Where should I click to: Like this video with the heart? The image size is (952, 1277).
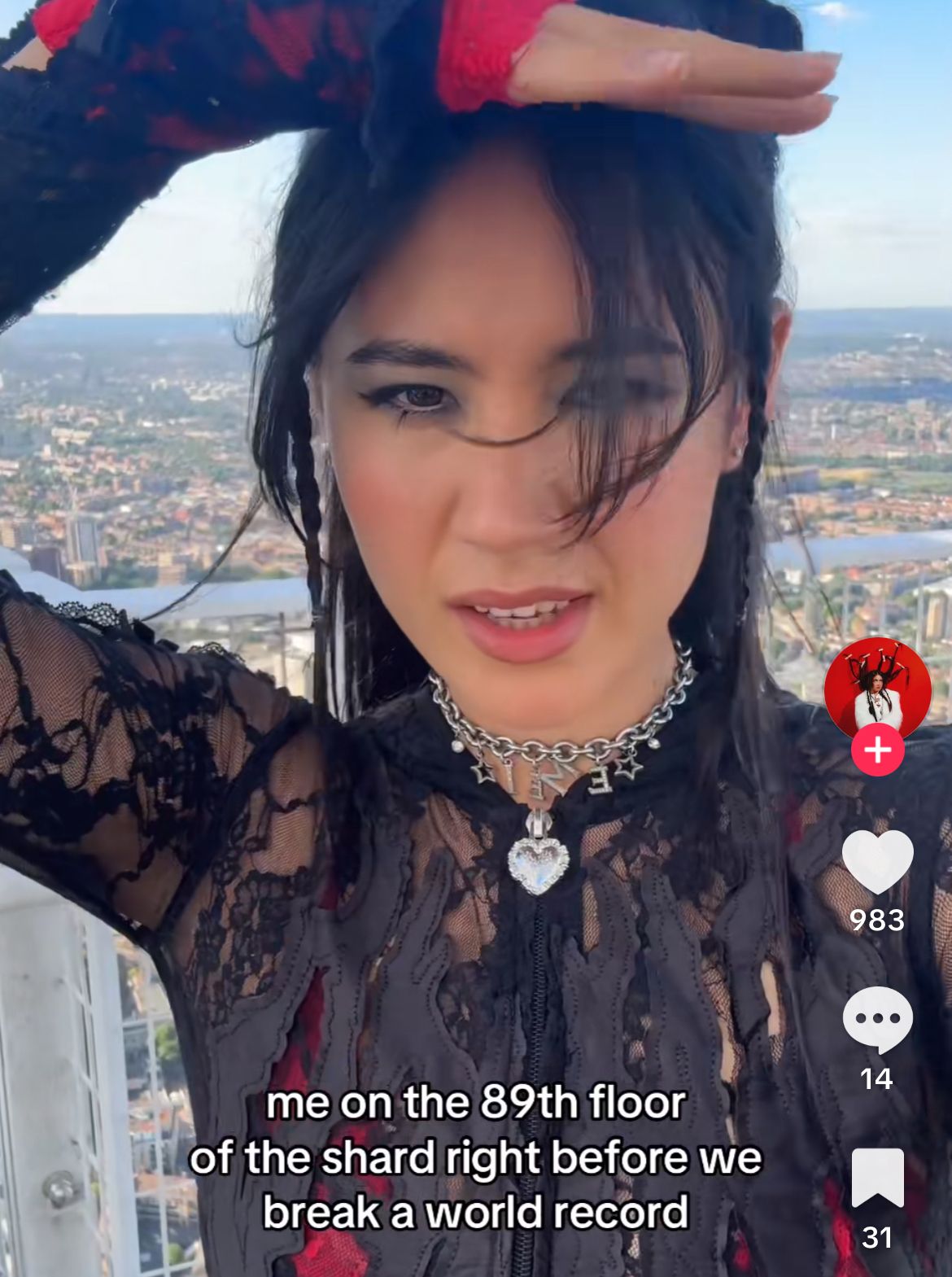[877, 863]
